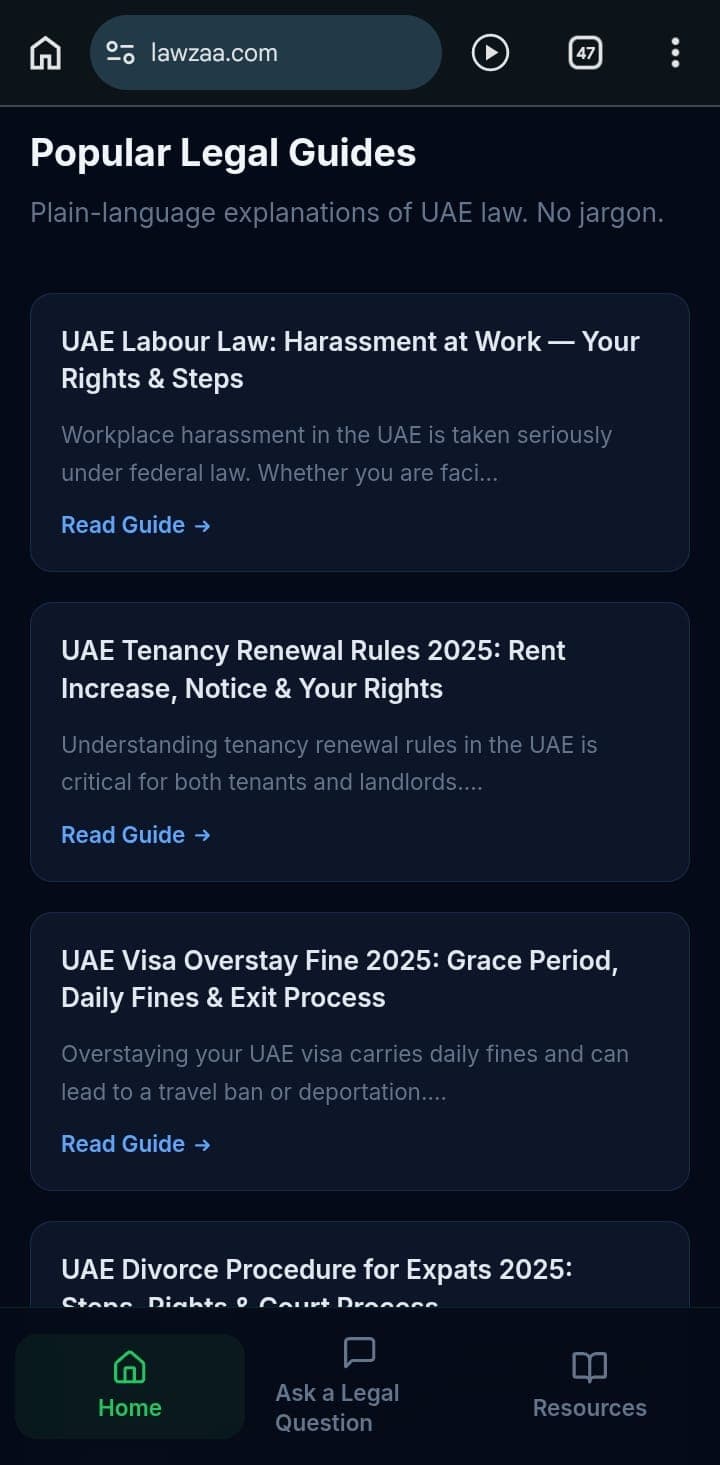This screenshot has height=1465, width=720.
Task: Switch to the Resources tab
Action: [589, 1386]
